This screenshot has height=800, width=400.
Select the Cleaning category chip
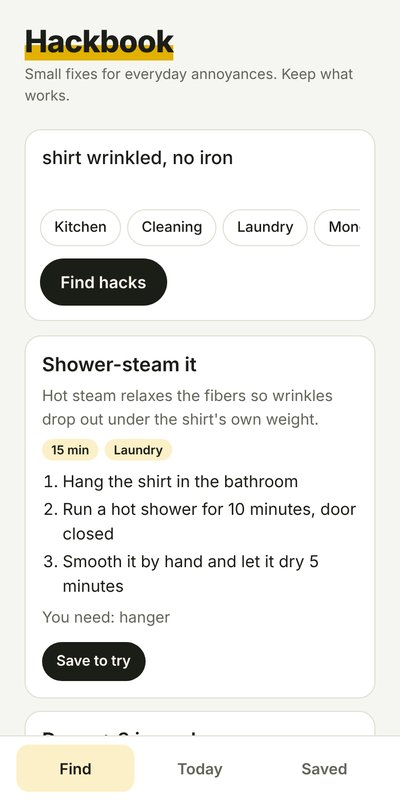coord(172,228)
